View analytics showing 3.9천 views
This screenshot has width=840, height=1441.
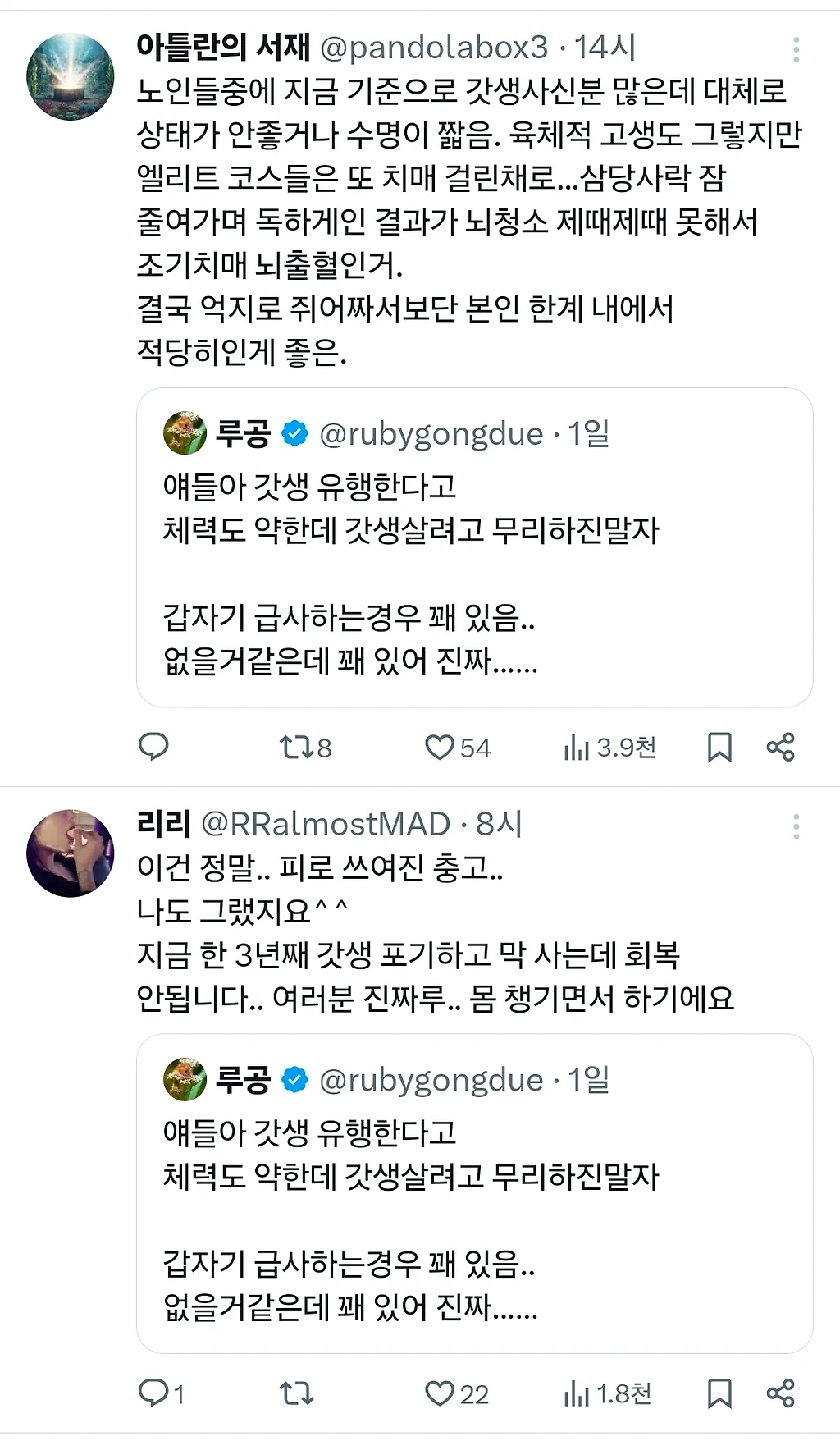click(609, 747)
